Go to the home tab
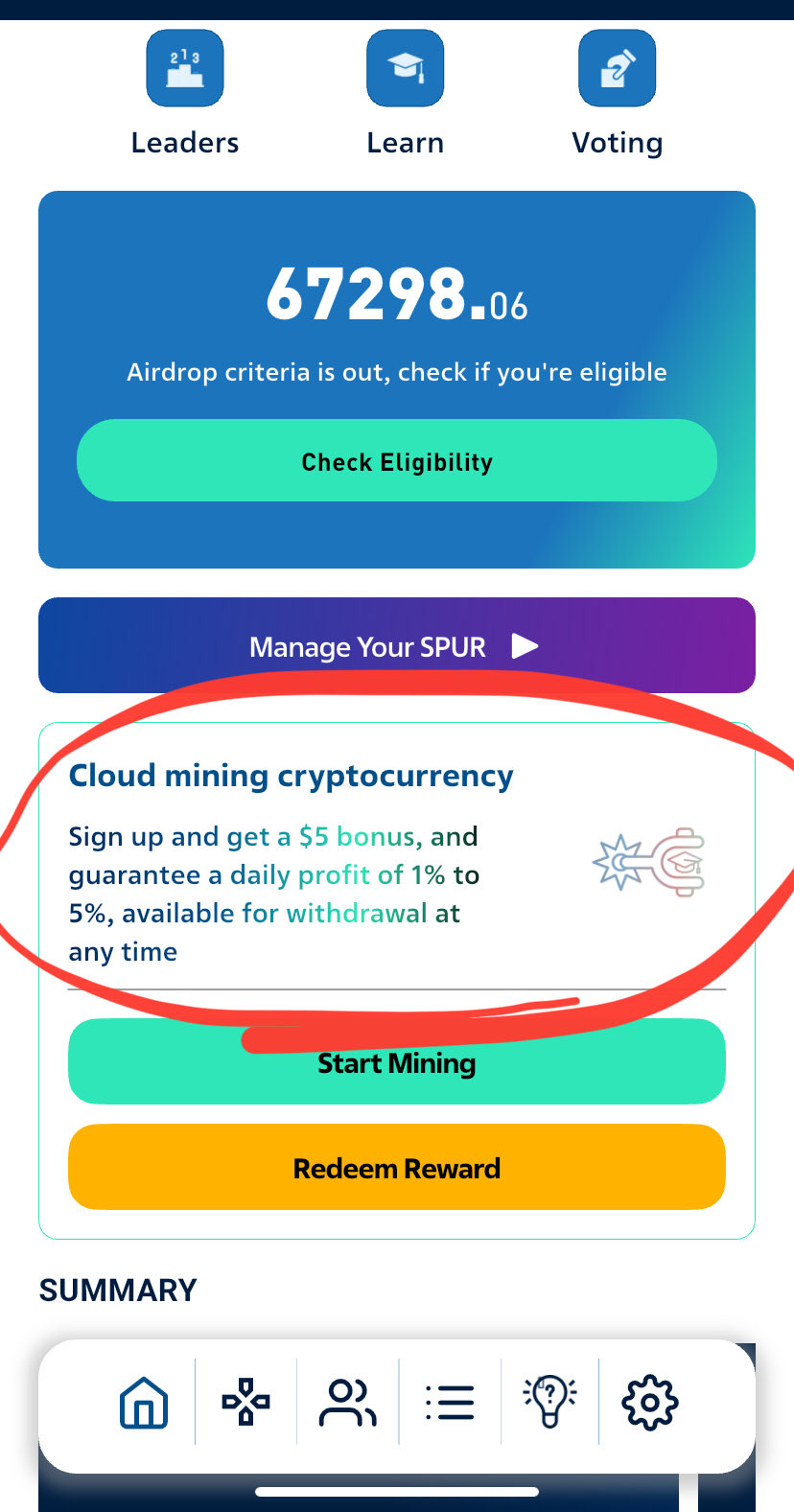This screenshot has width=794, height=1512. pyautogui.click(x=144, y=1403)
